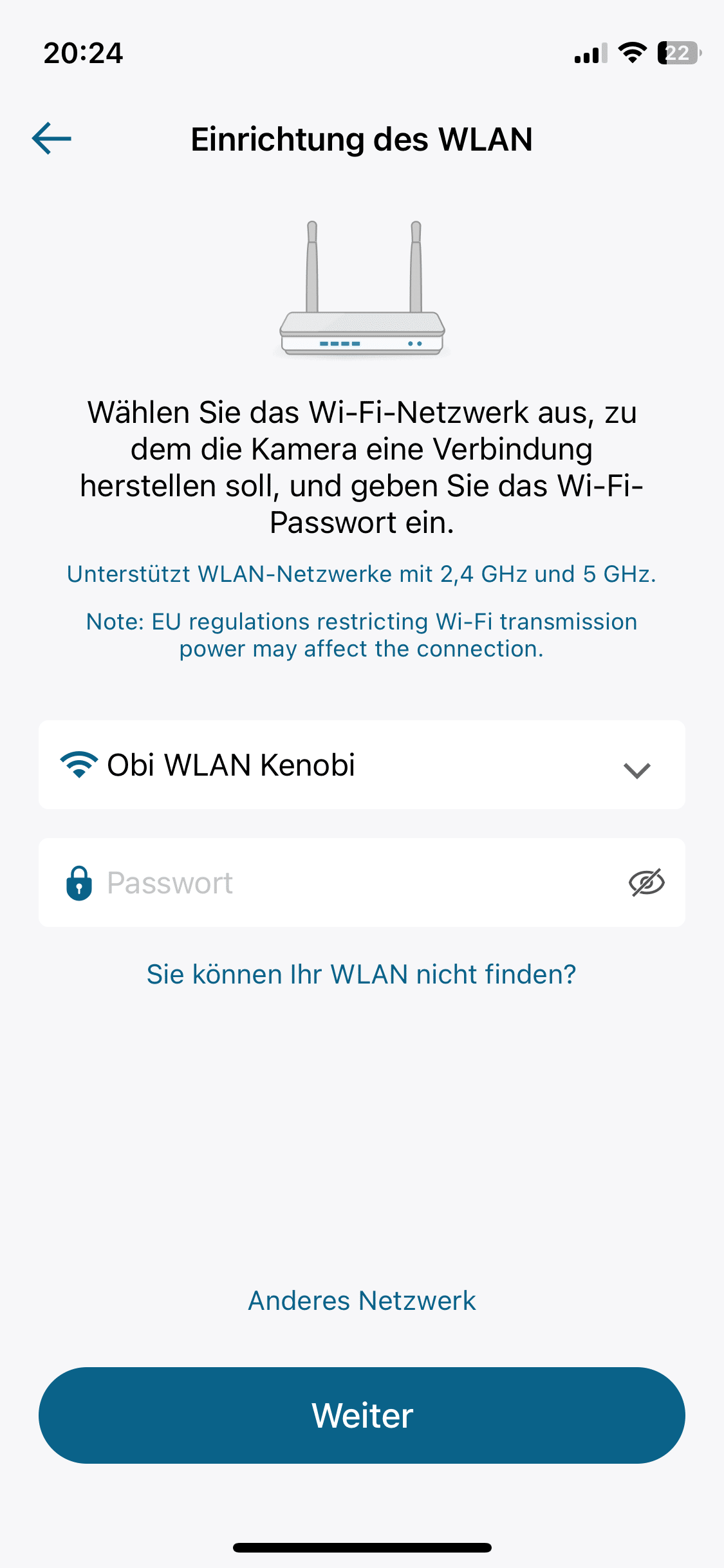The image size is (724, 1568).
Task: Expand the Obi WLAN Kenobi network dropdown
Action: [636, 769]
